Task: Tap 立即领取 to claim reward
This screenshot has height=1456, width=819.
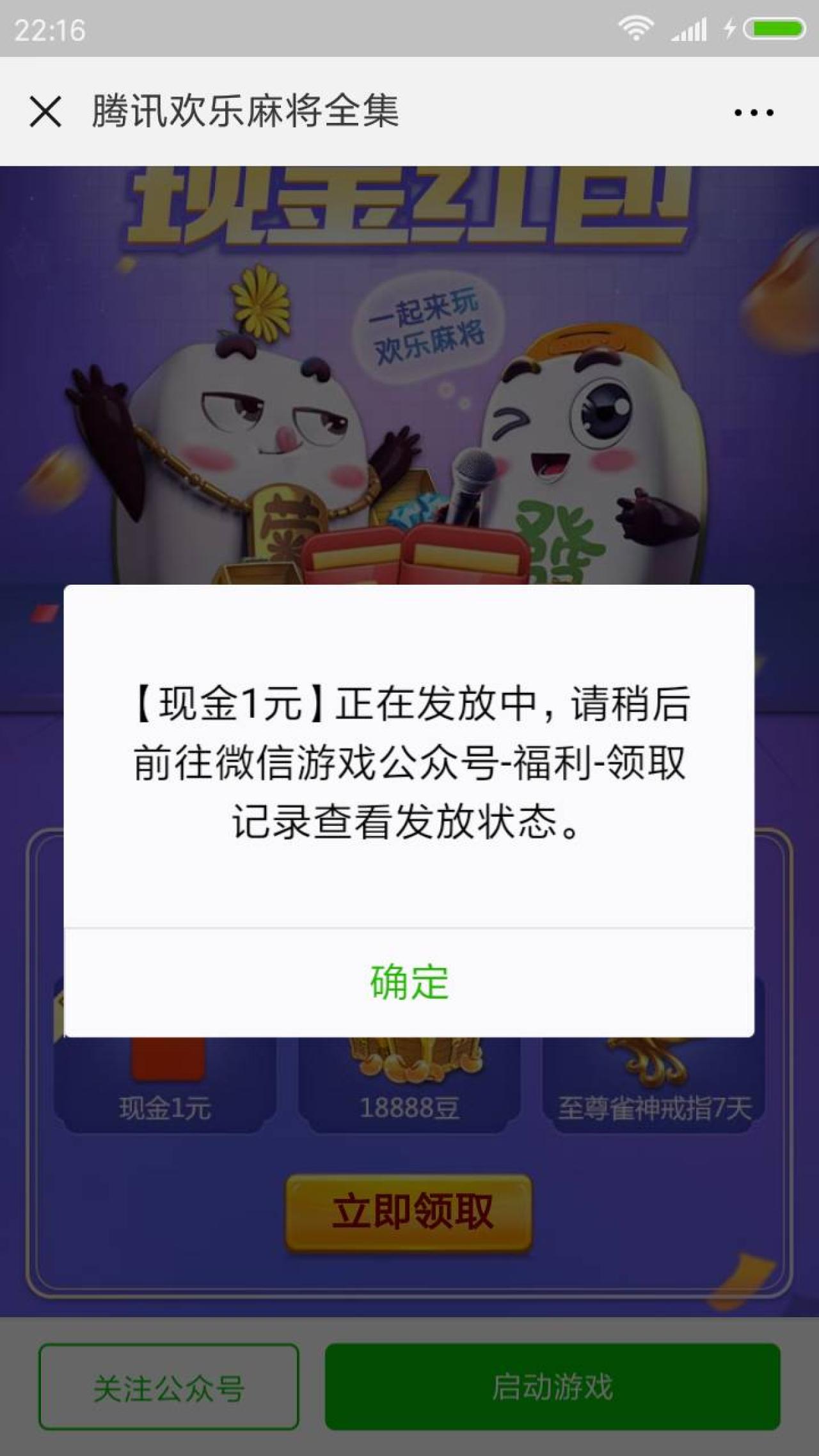Action: 409,1212
